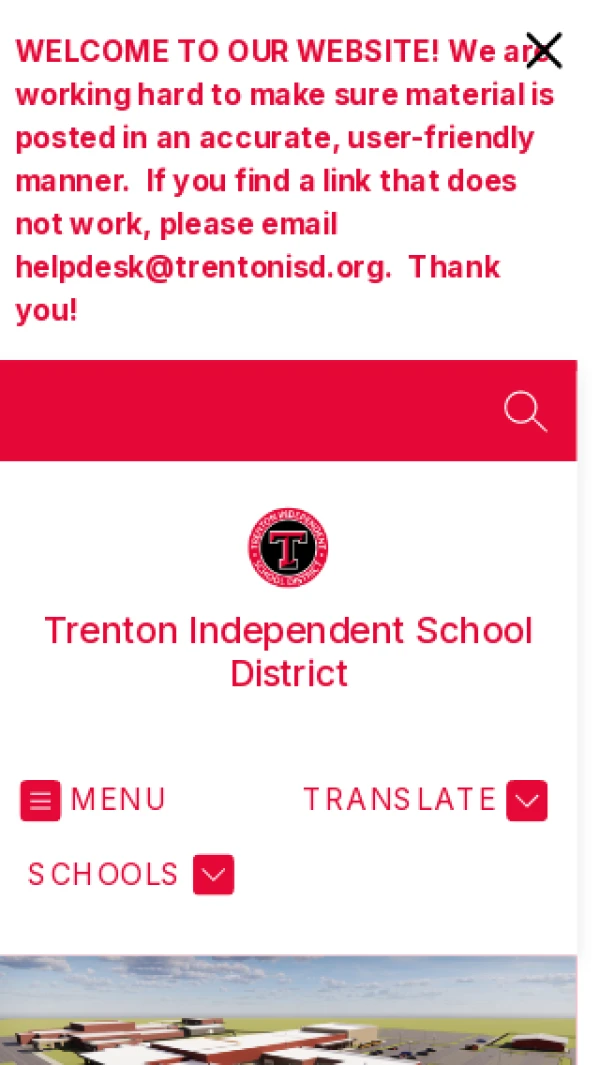Tap Trenton Independent School District title link
This screenshot has height=1065, width=600.
tap(288, 651)
